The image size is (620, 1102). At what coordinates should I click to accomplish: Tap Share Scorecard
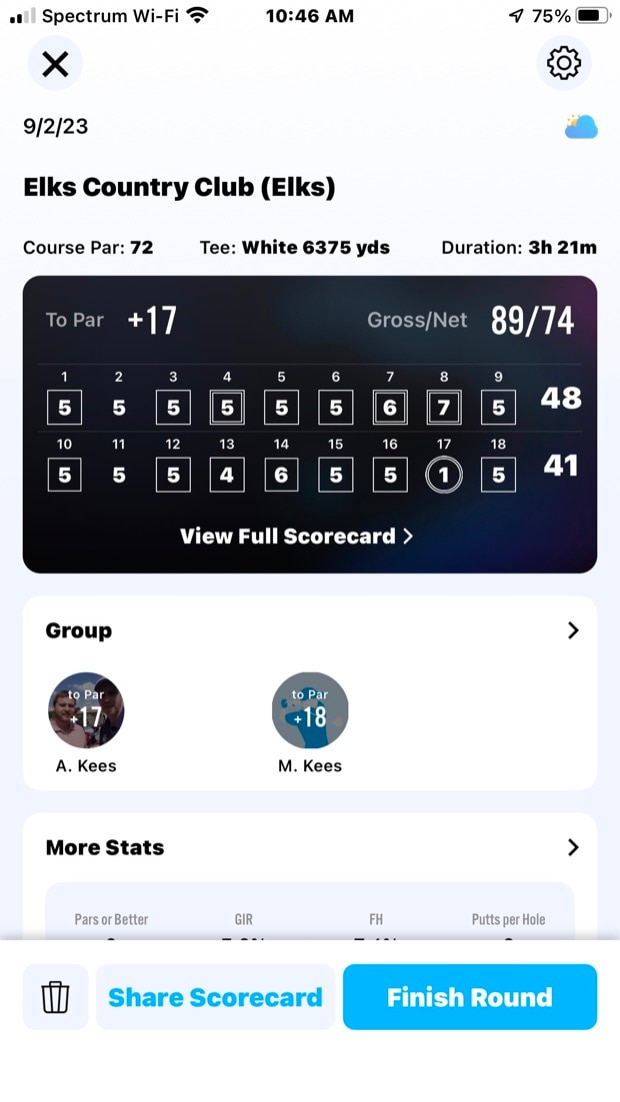(x=215, y=997)
